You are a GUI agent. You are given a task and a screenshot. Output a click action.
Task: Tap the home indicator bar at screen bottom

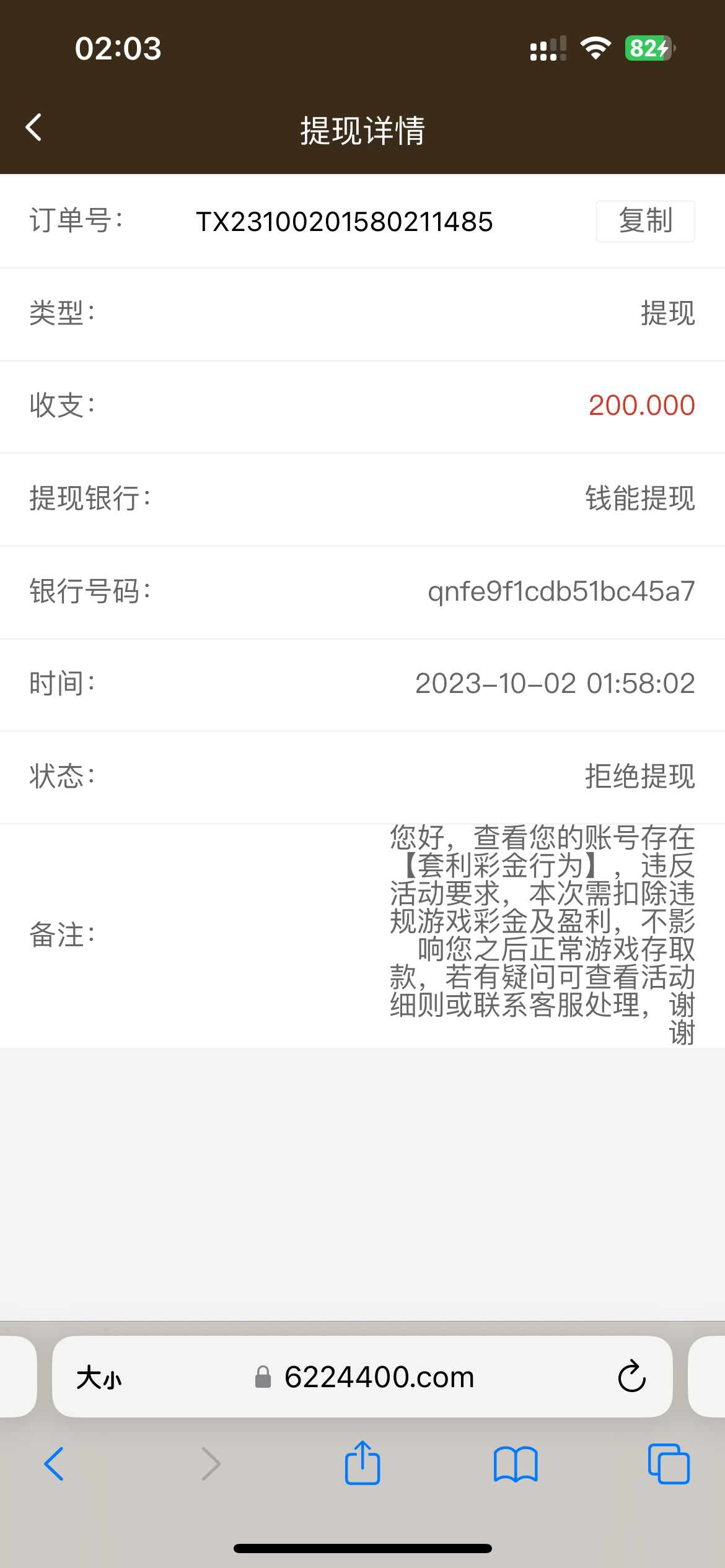362,1546
